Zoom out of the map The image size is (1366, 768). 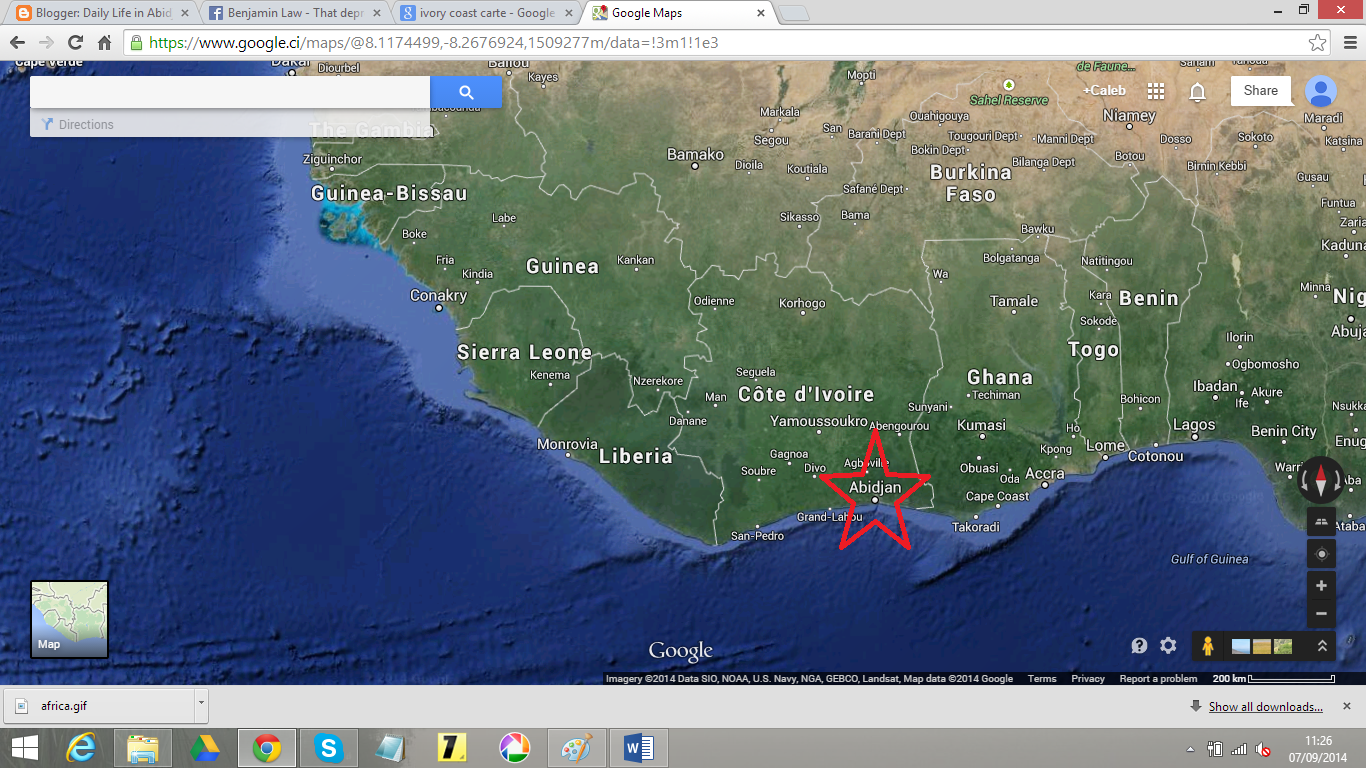point(1321,613)
